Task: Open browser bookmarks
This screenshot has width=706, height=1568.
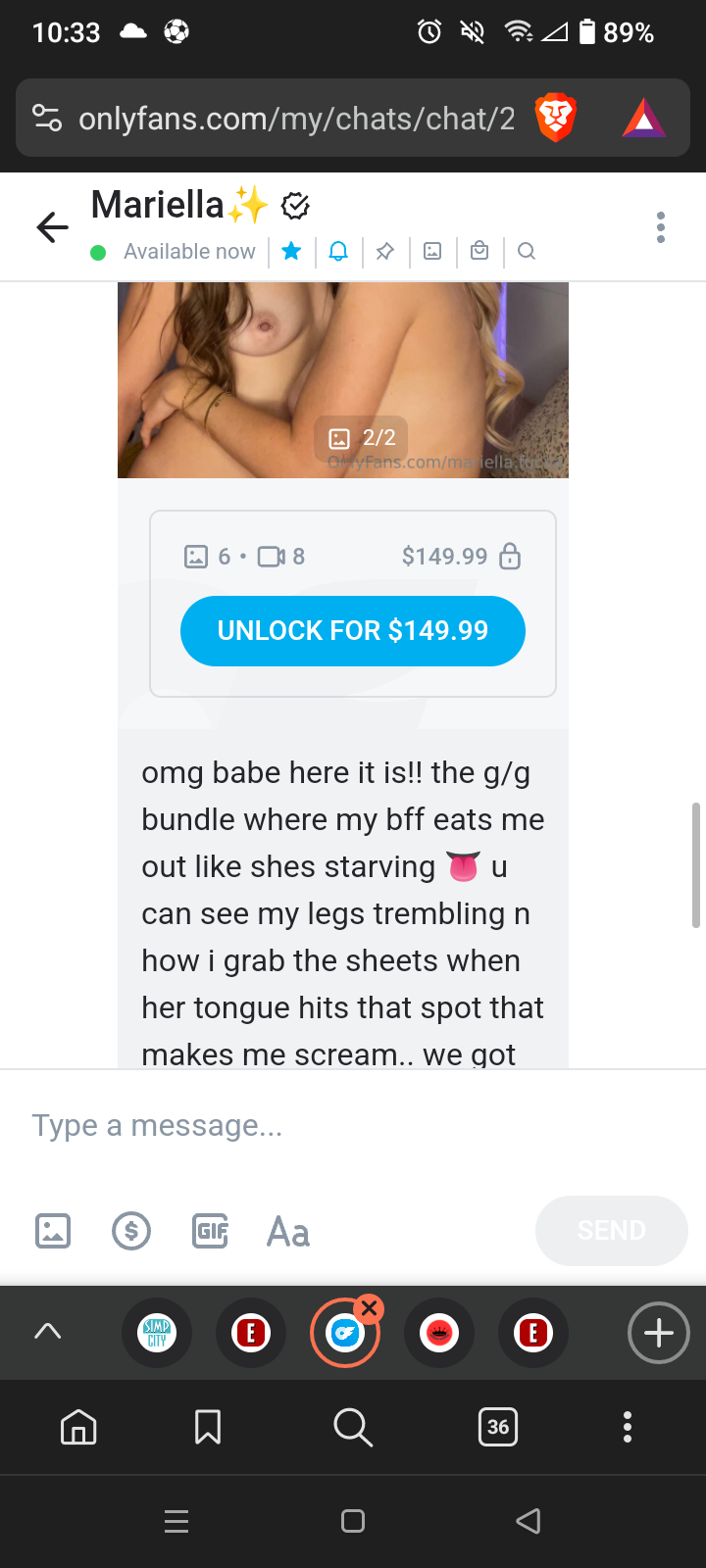Action: (x=208, y=1427)
